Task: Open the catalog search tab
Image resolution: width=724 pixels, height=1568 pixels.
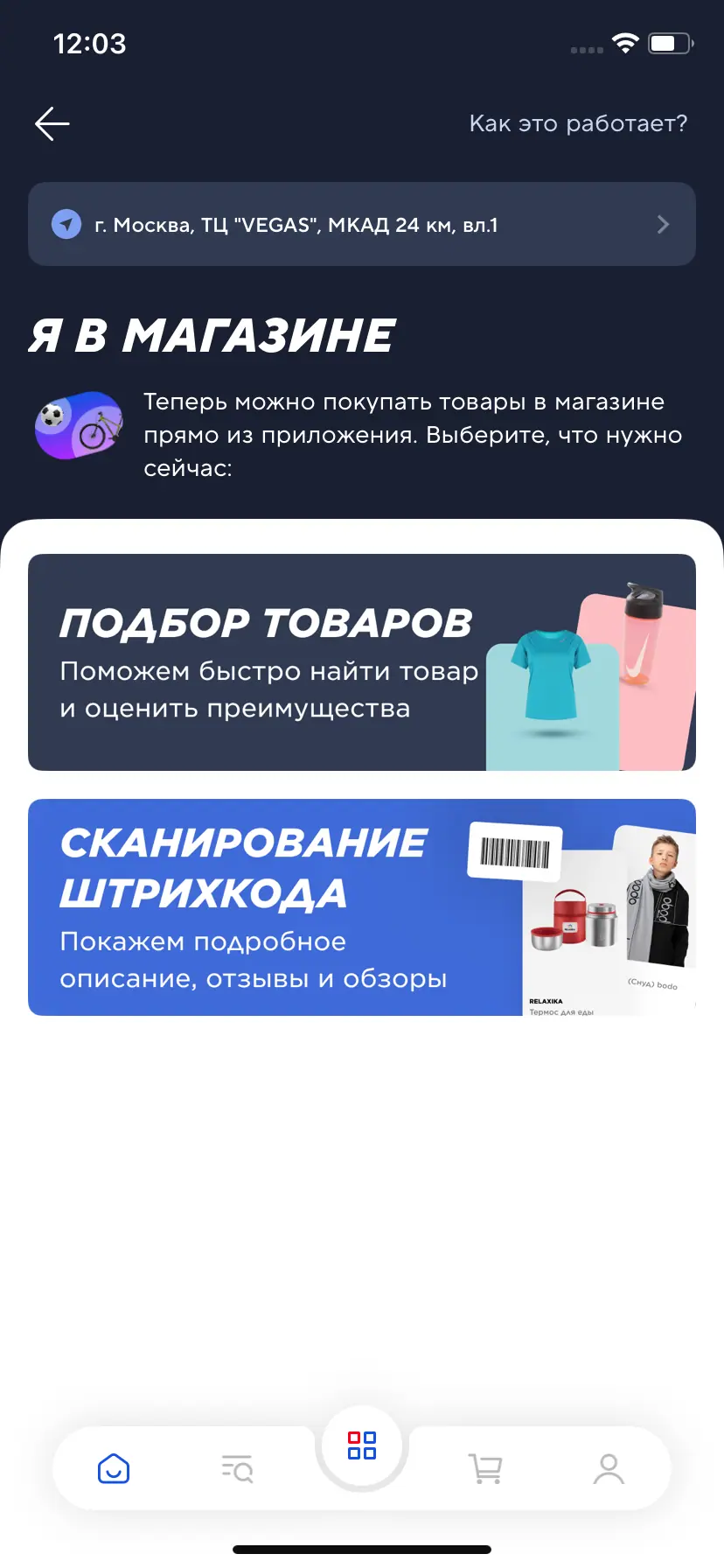Action: (x=237, y=1468)
